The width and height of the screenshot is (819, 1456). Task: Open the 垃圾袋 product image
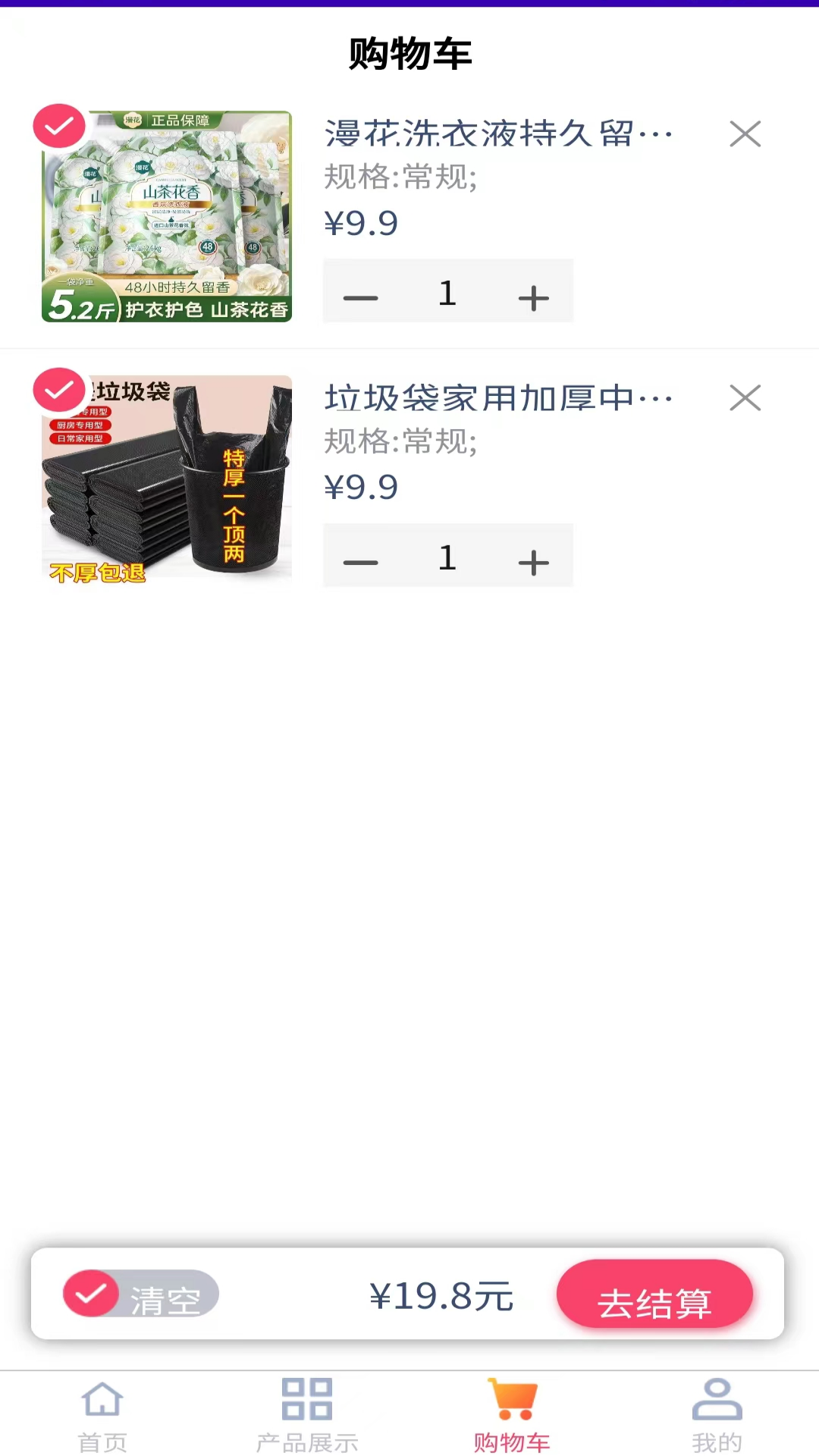tap(167, 479)
